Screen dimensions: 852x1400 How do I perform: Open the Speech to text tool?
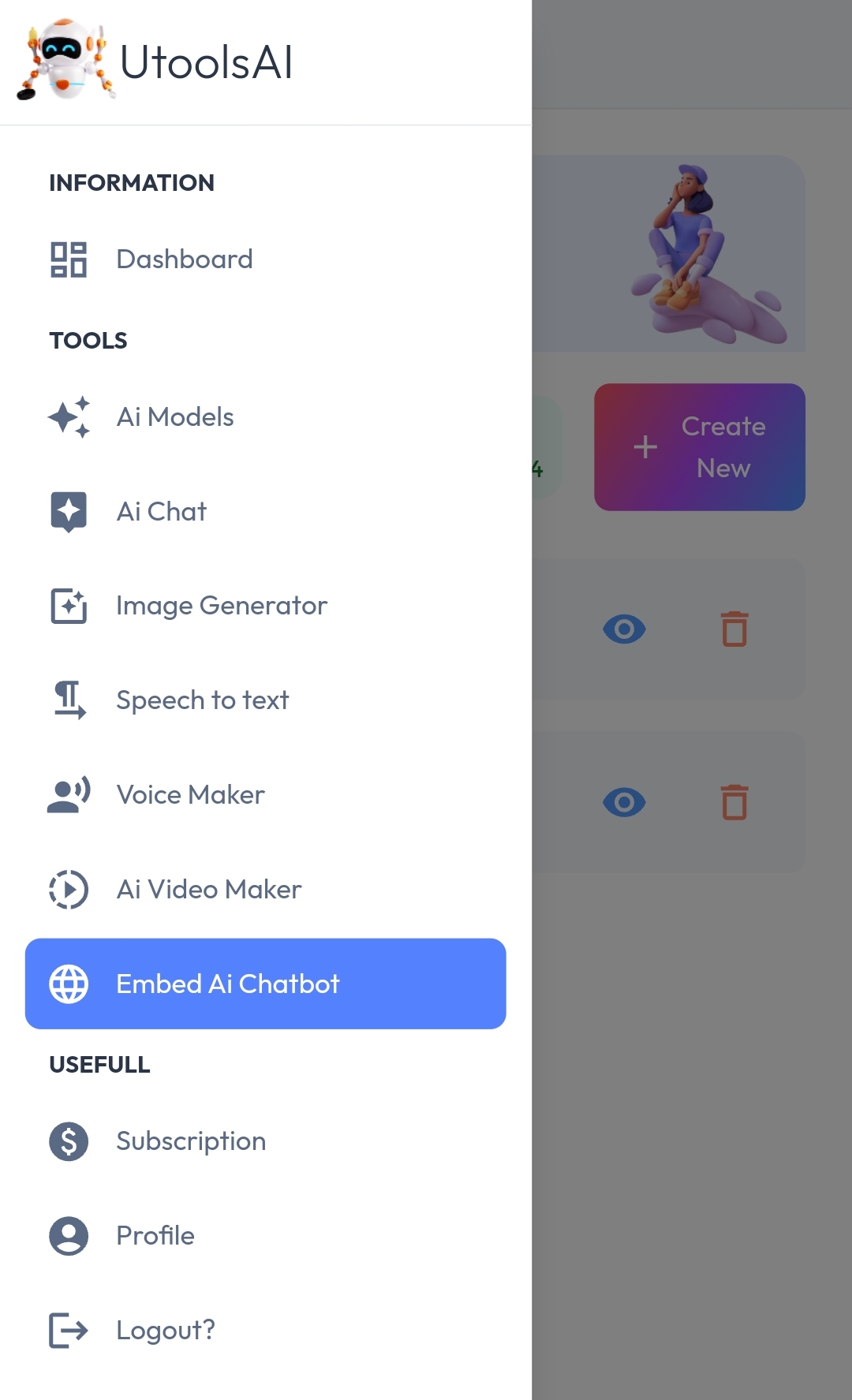[203, 700]
